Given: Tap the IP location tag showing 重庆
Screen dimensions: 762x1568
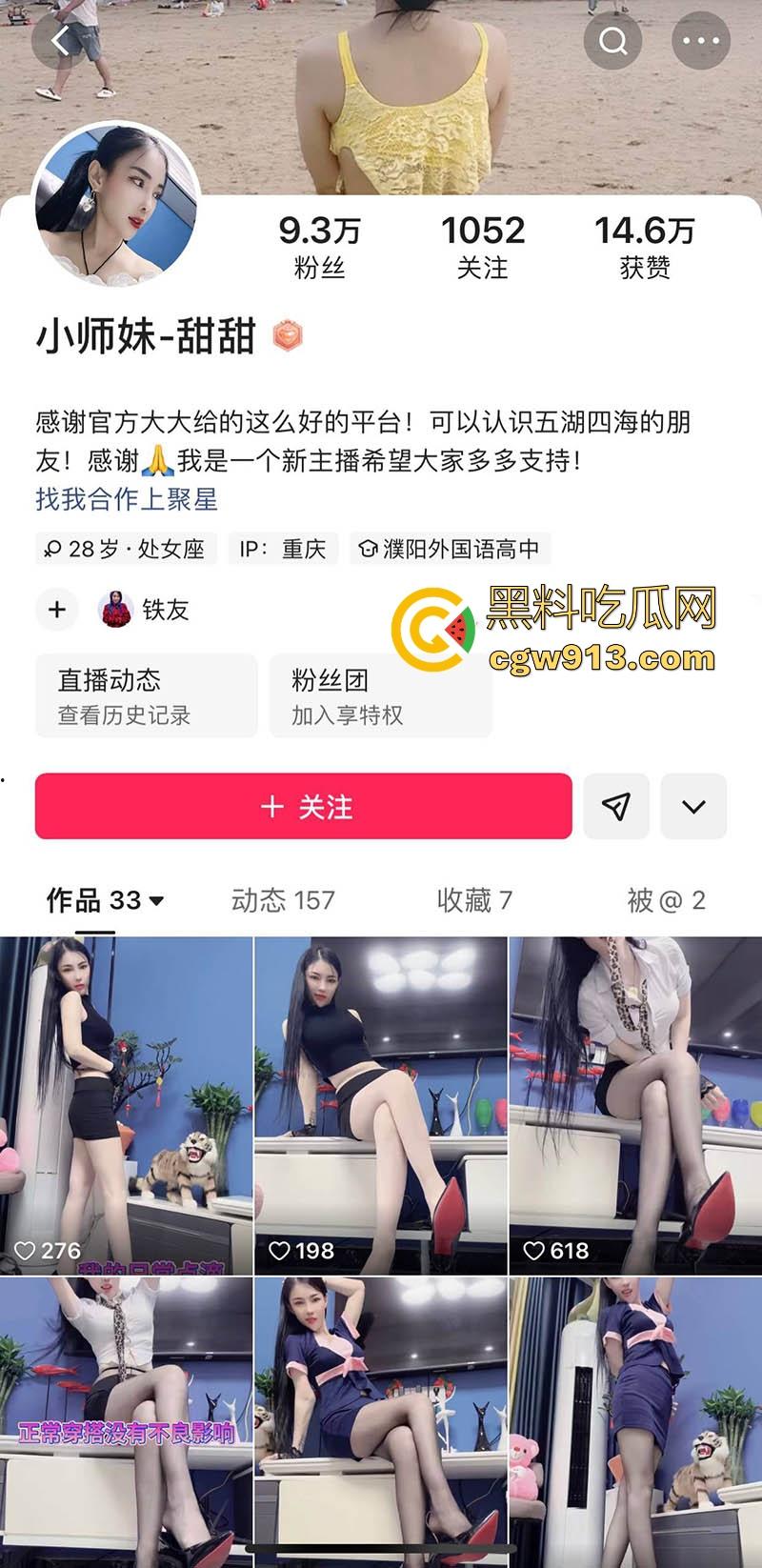Looking at the screenshot, I should (282, 550).
